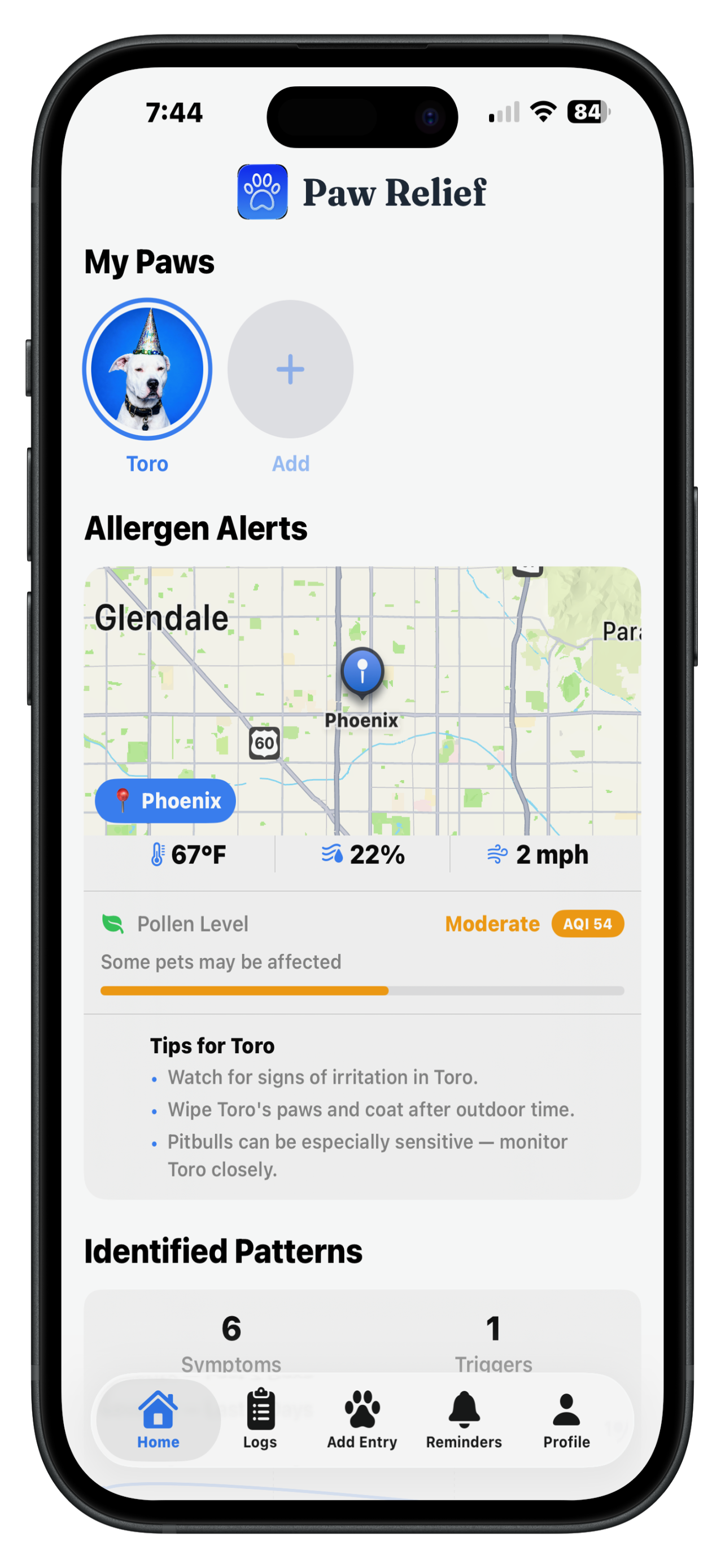Open the Profile tab
The height and width of the screenshot is (1568, 725).
tap(566, 1420)
